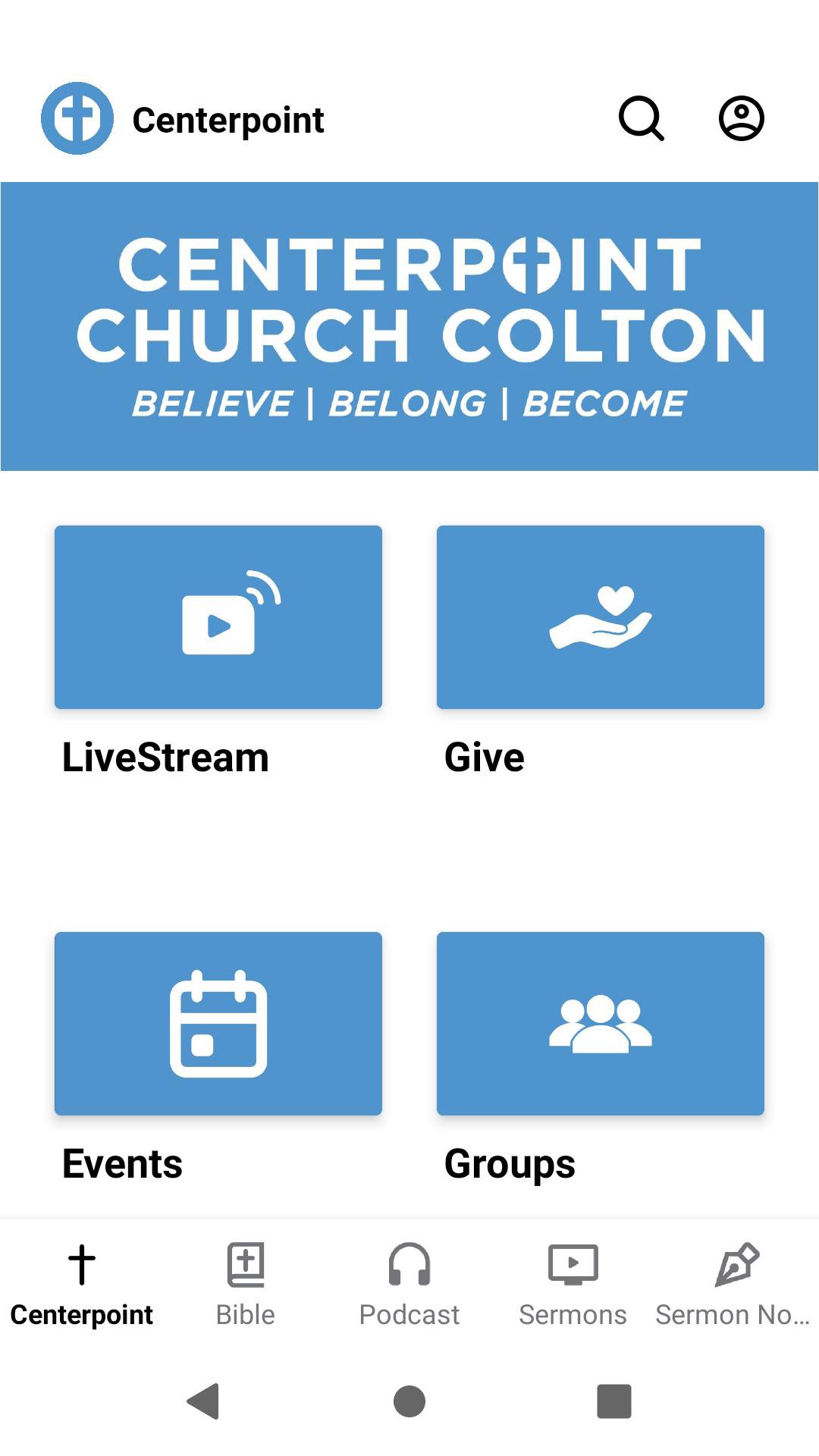Open the user profile icon
This screenshot has height=1456, width=819.
[x=741, y=118]
